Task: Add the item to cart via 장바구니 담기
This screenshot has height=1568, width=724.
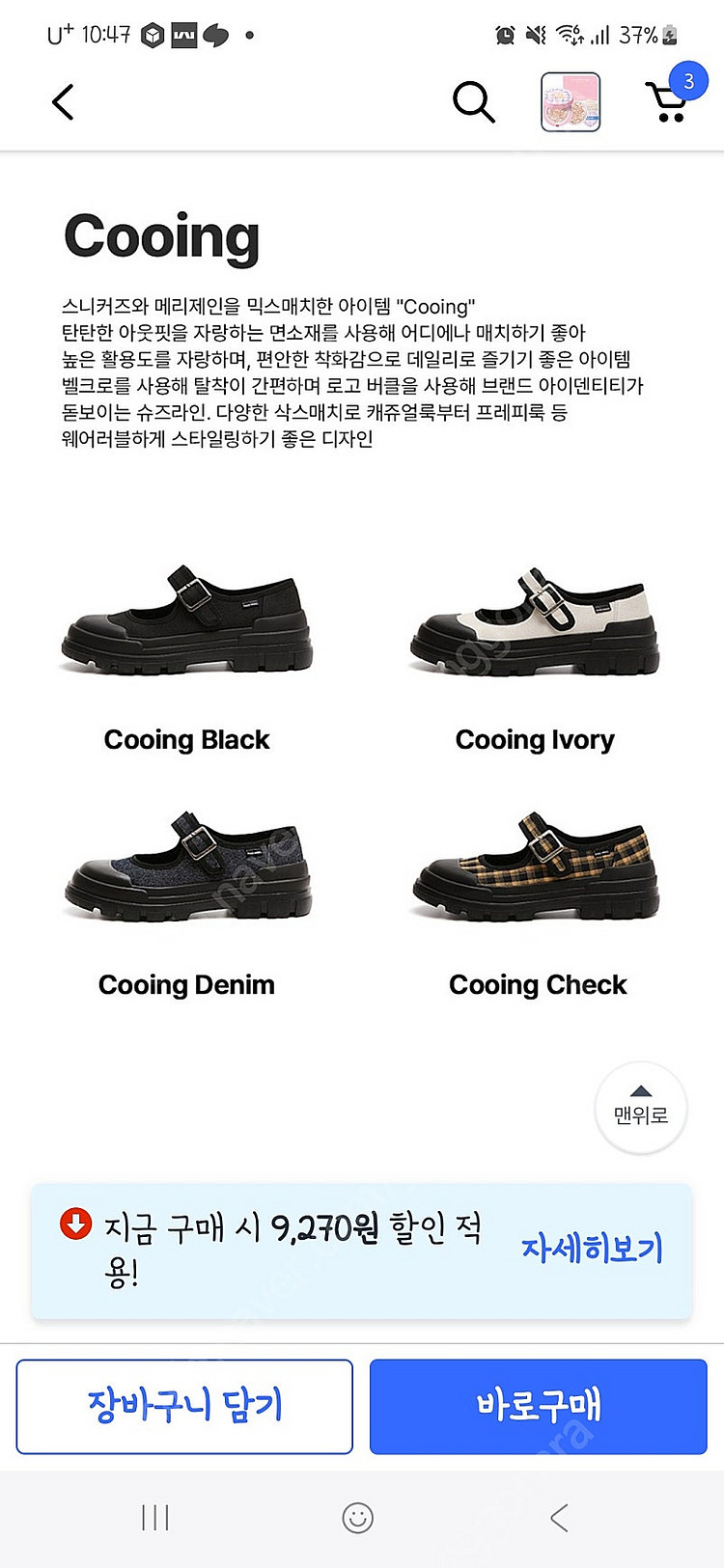Action: 184,1406
